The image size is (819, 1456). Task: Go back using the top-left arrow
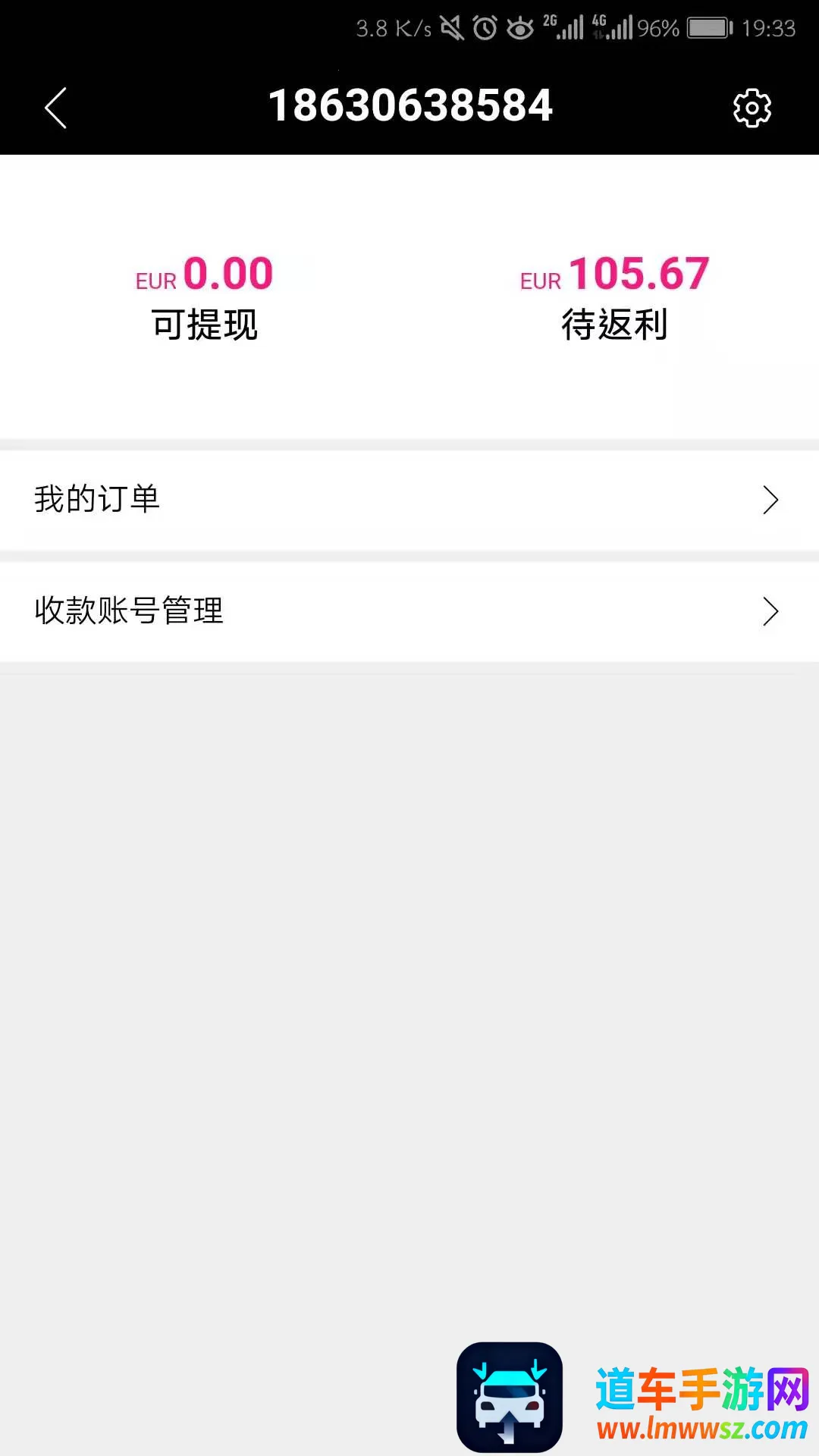point(56,108)
